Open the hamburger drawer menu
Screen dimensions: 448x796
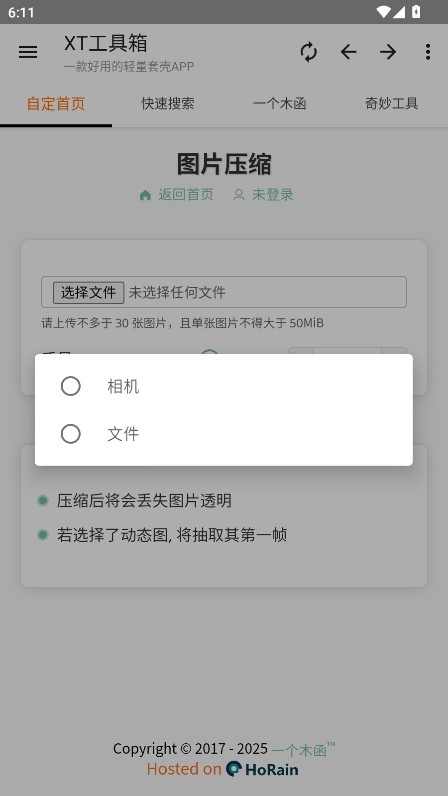(x=28, y=52)
